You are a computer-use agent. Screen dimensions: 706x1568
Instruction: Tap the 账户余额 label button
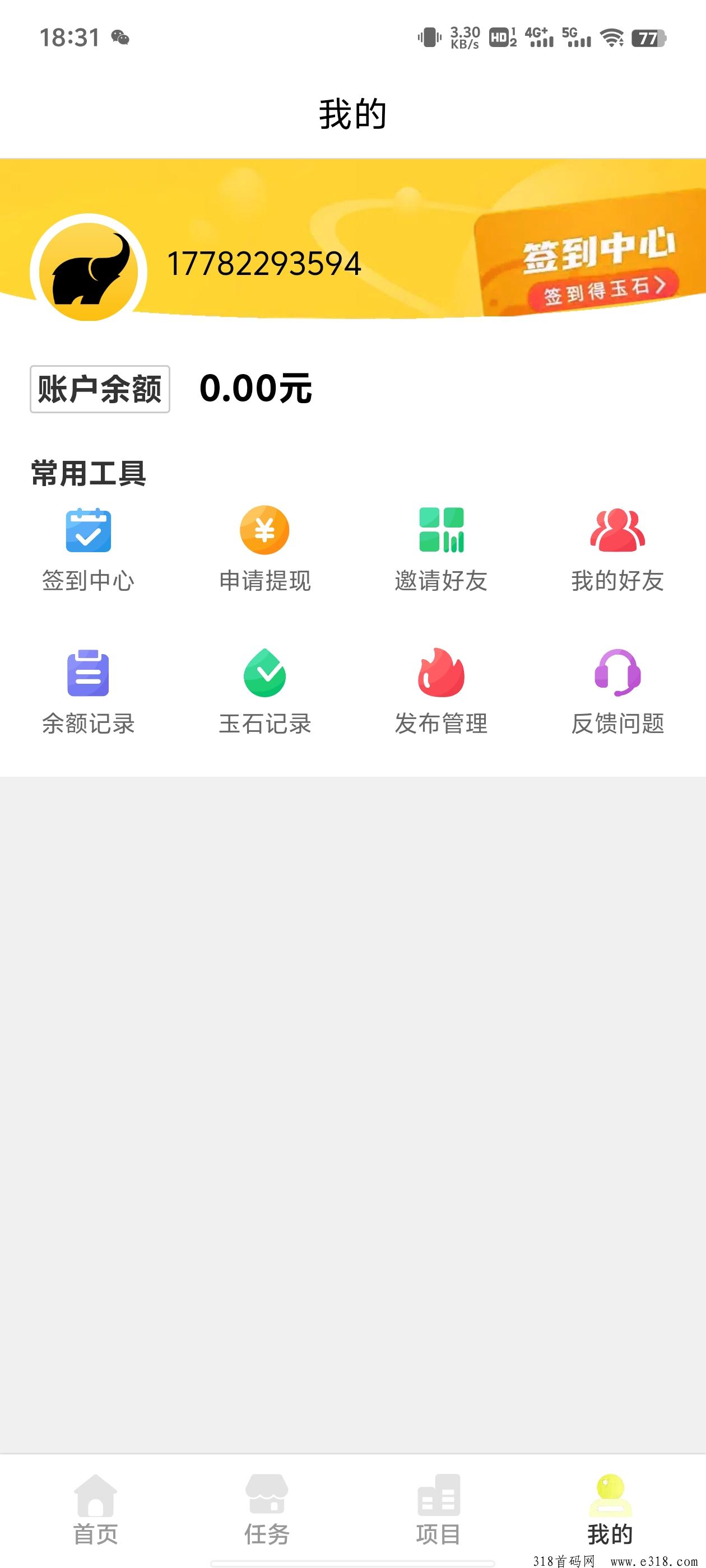pyautogui.click(x=100, y=389)
